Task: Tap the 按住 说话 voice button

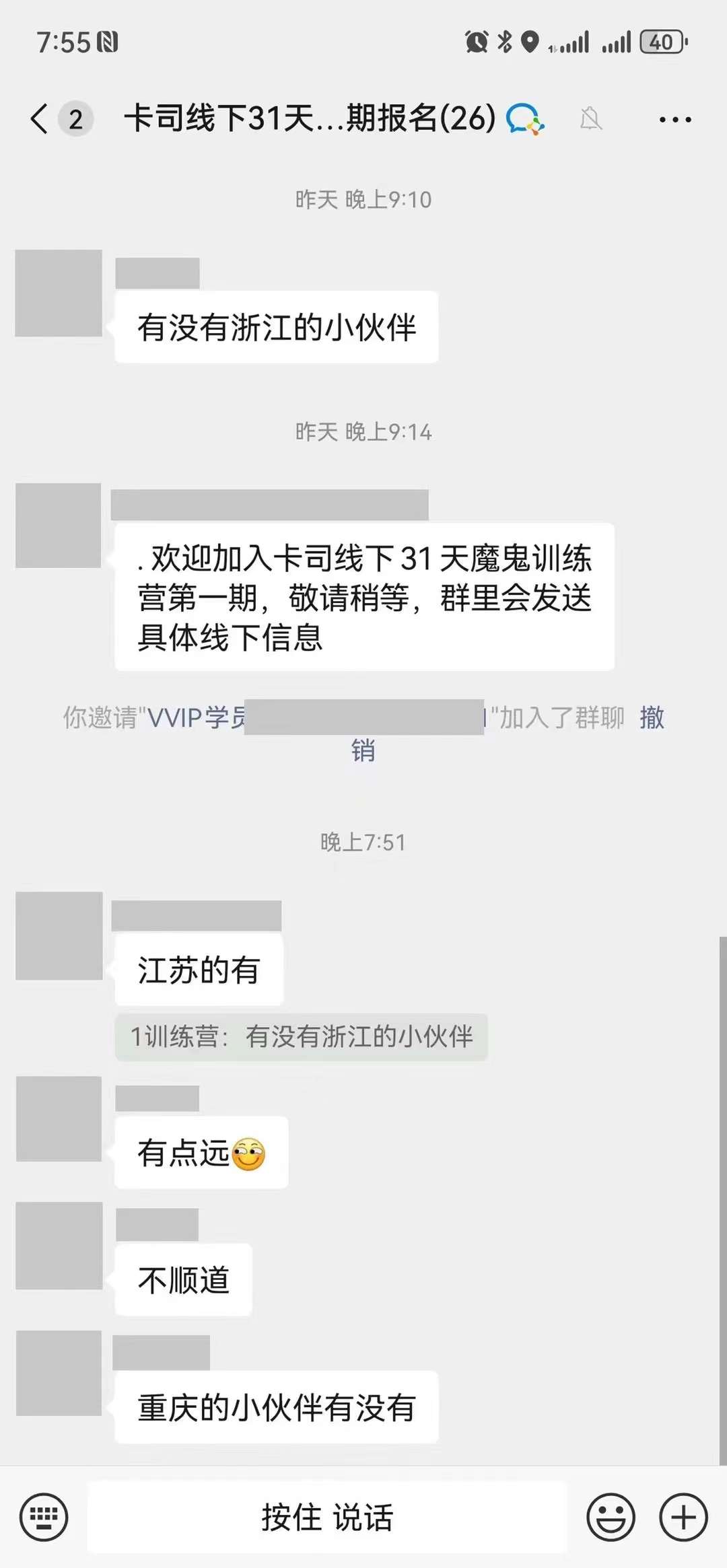Action: tap(327, 1518)
